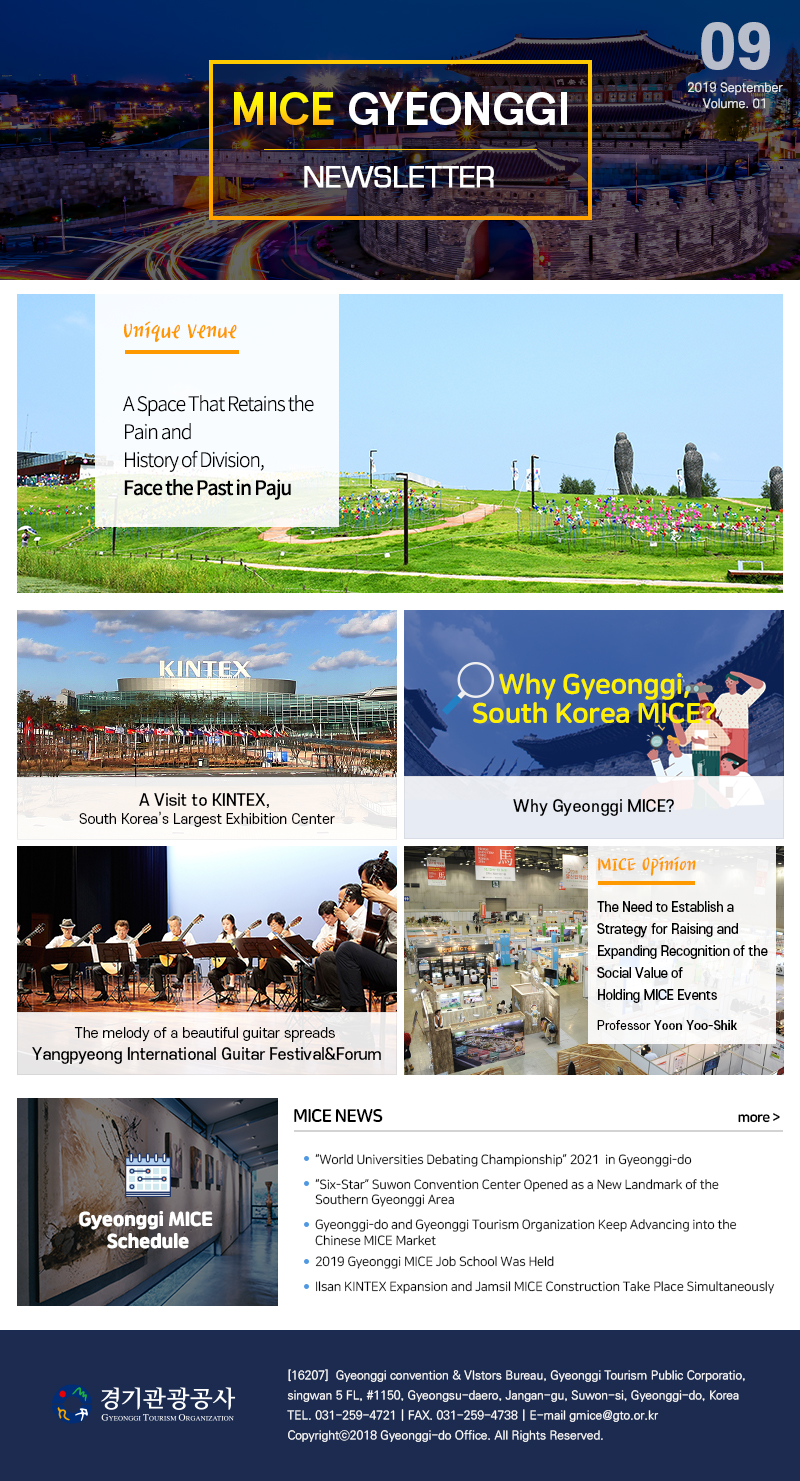Open the Chinese MICE Market news item
Screen dimensions: 800x1481
click(525, 1232)
